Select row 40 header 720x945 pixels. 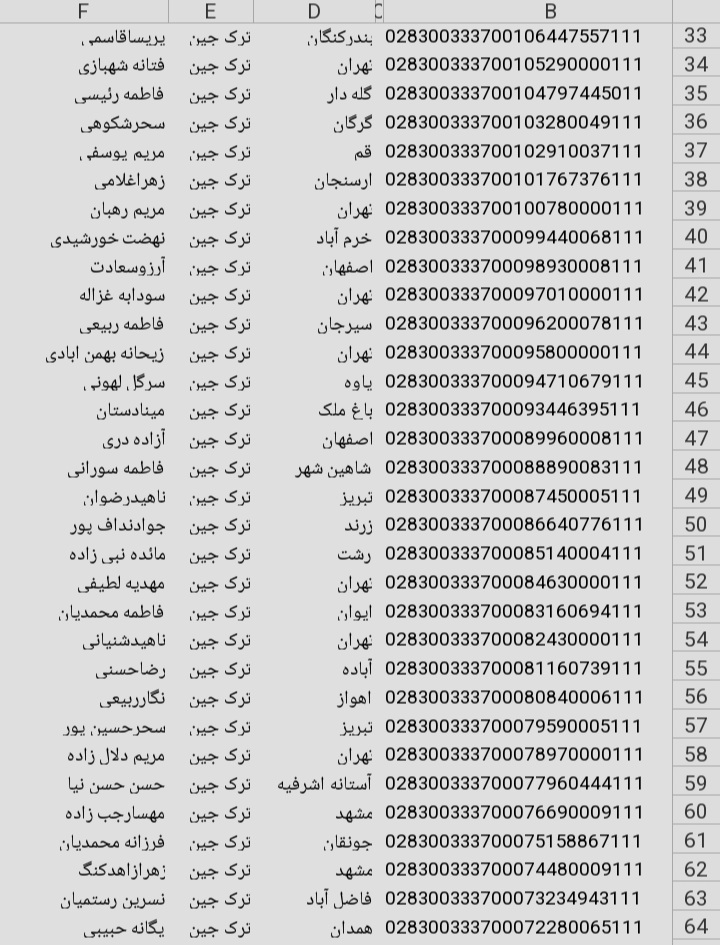(696, 237)
